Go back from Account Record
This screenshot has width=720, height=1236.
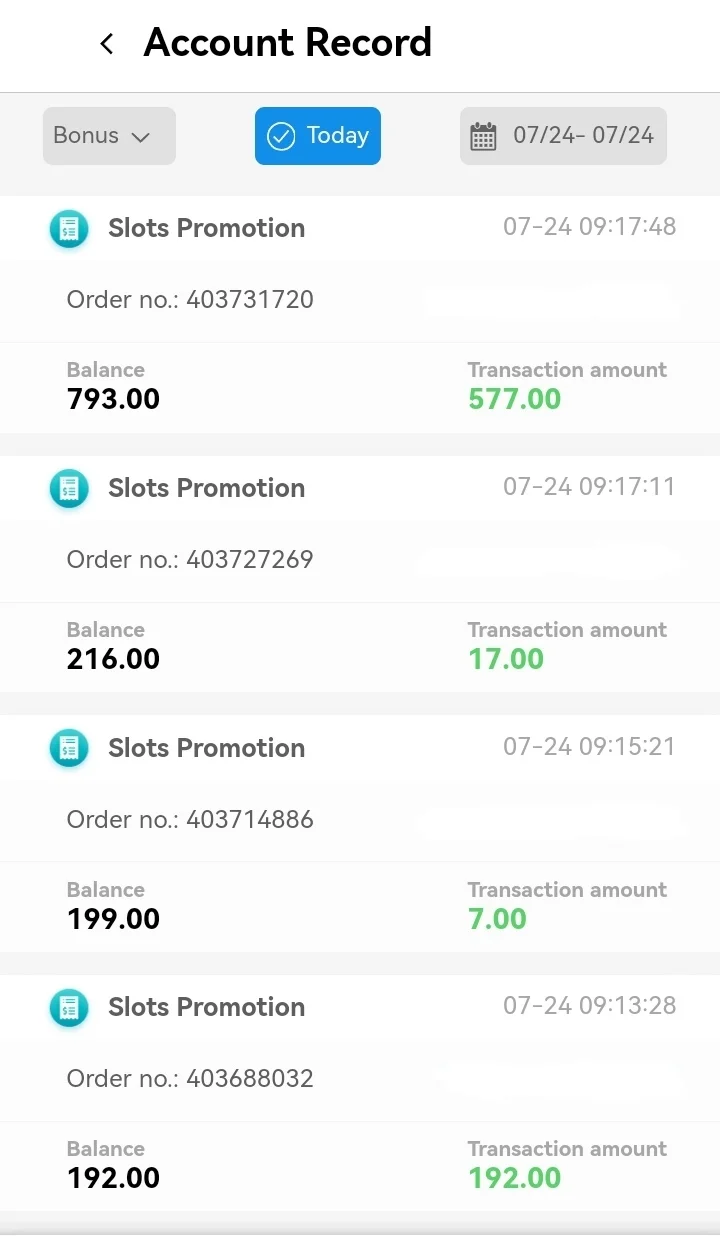(x=107, y=44)
